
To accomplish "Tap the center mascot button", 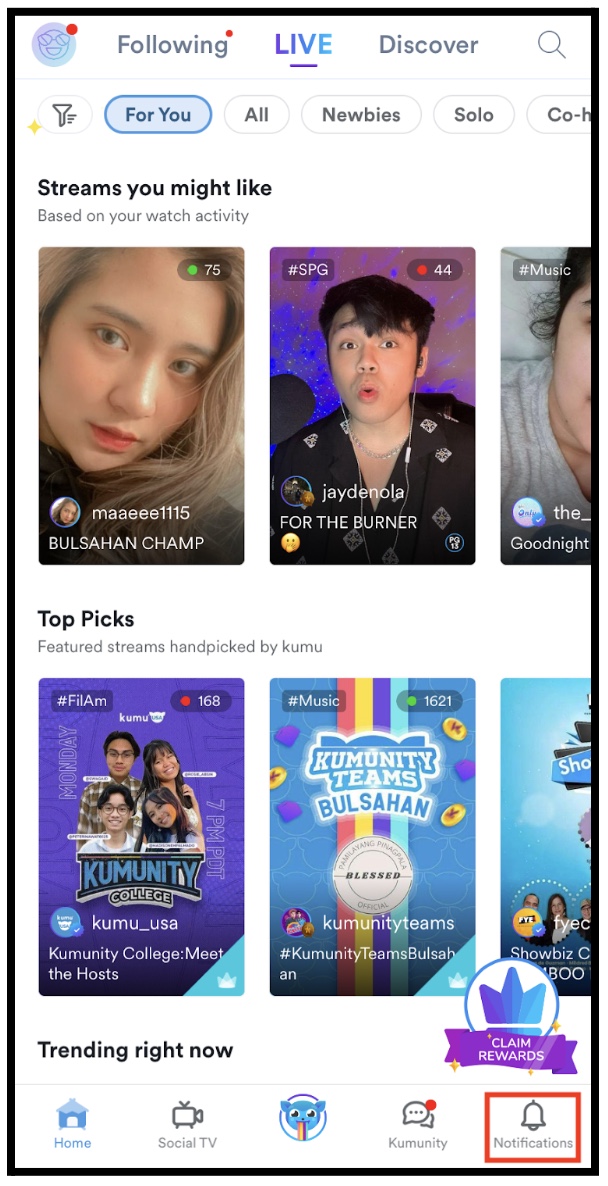I will pyautogui.click(x=302, y=1118).
